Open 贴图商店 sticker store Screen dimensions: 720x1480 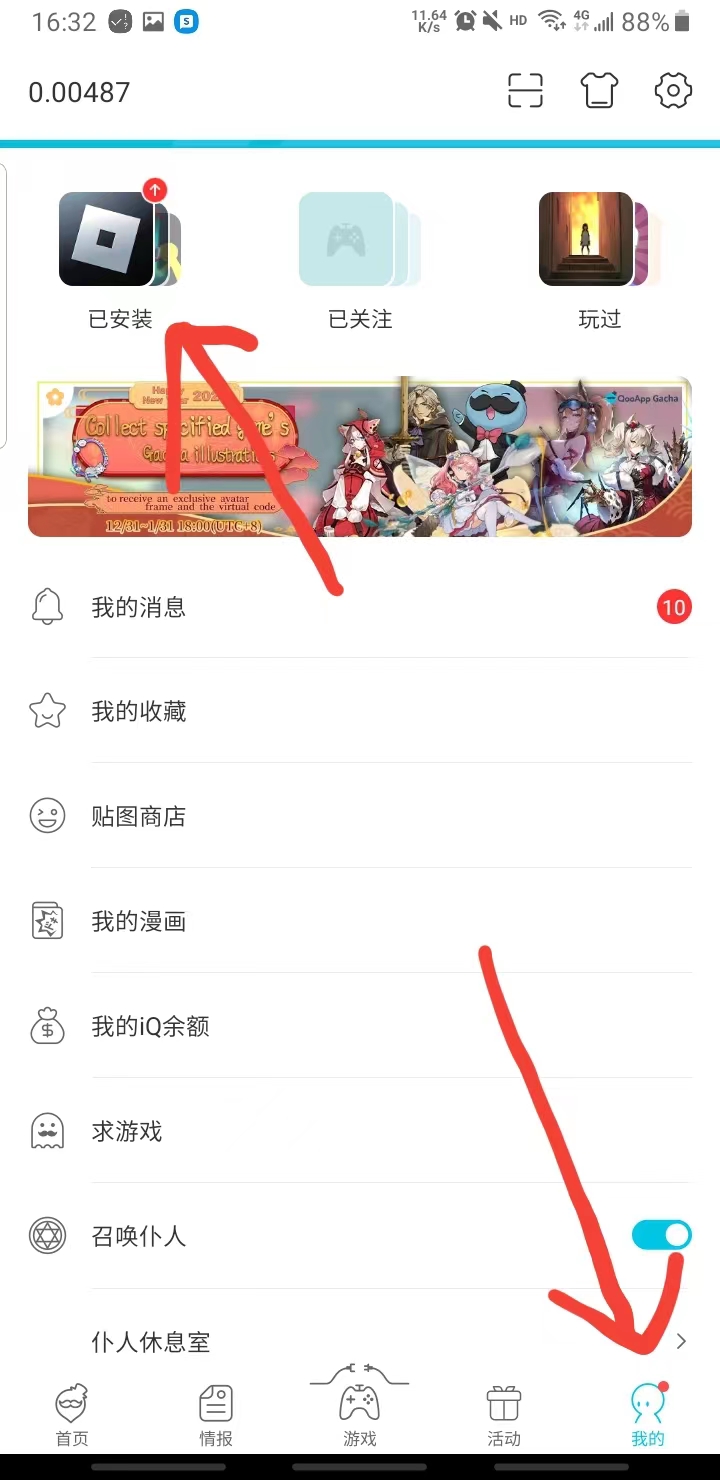click(x=360, y=817)
